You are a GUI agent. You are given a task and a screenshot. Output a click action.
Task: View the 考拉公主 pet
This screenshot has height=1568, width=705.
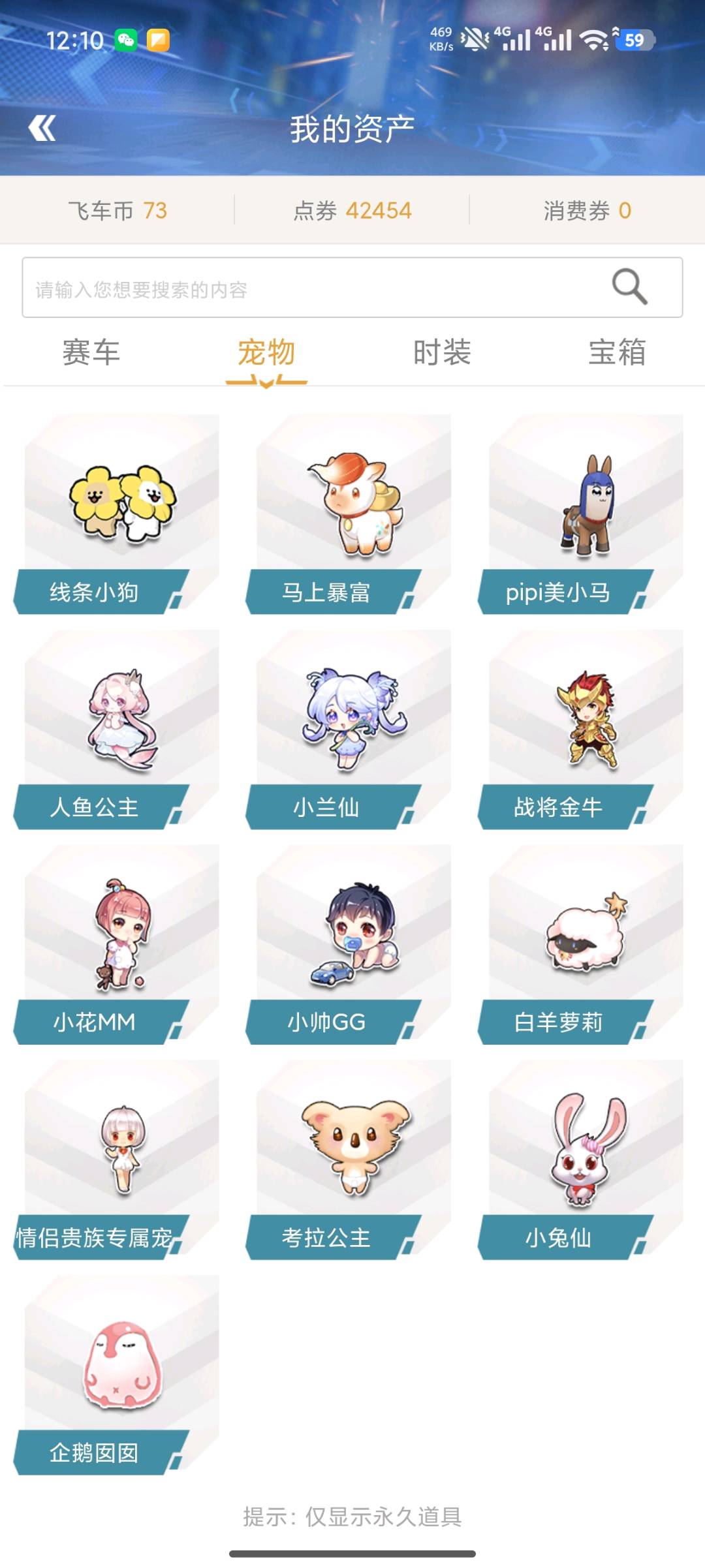point(349,1160)
